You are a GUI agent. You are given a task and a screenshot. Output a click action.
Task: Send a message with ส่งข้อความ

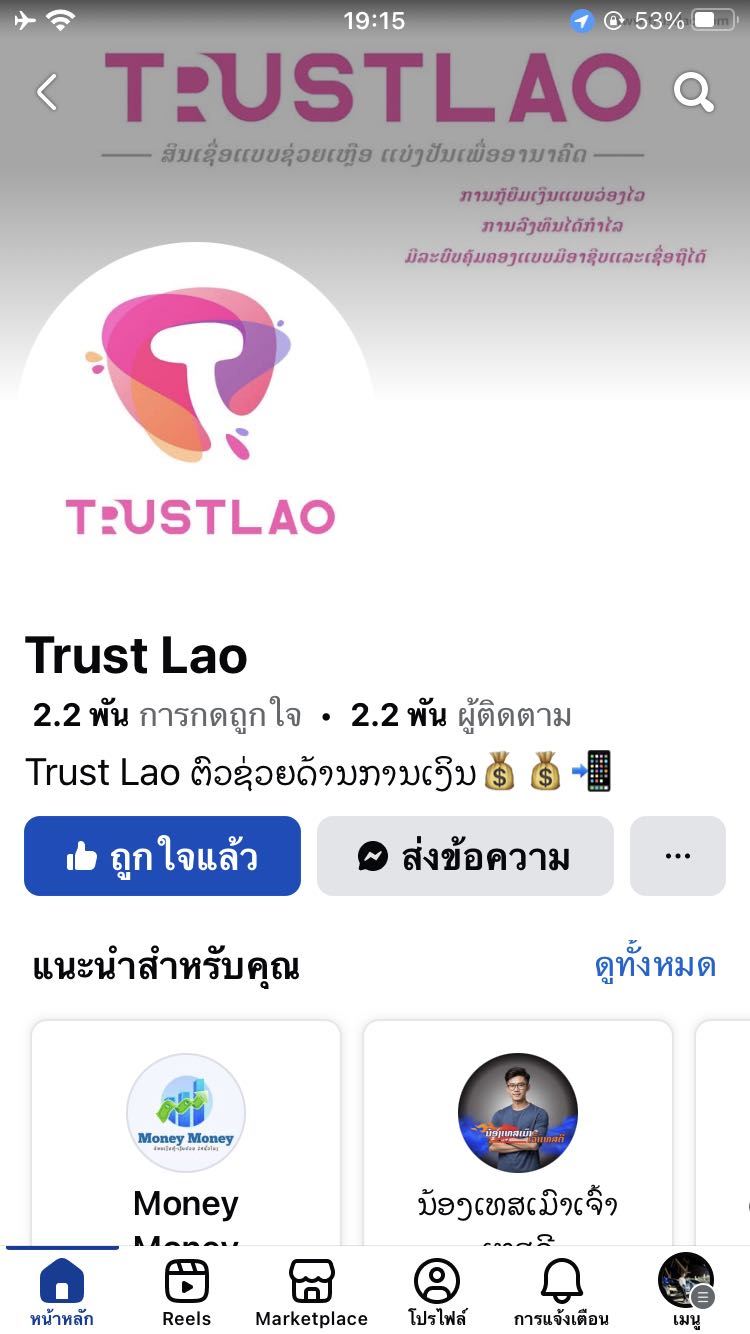(465, 856)
